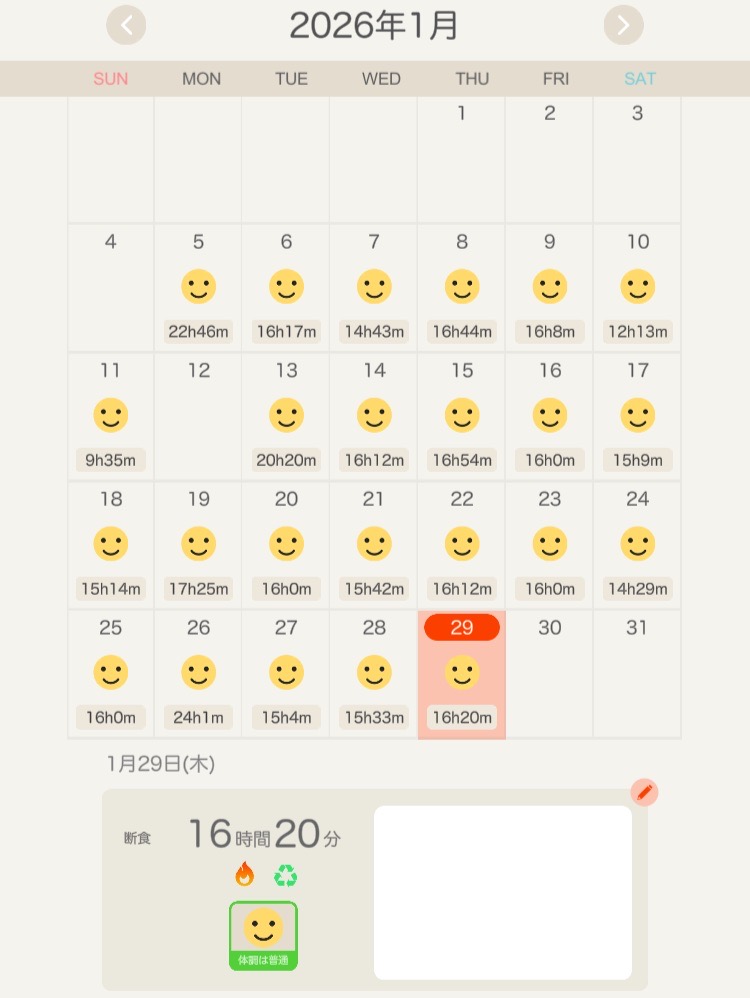Select January 5 with 22h46m fast

tap(198, 288)
